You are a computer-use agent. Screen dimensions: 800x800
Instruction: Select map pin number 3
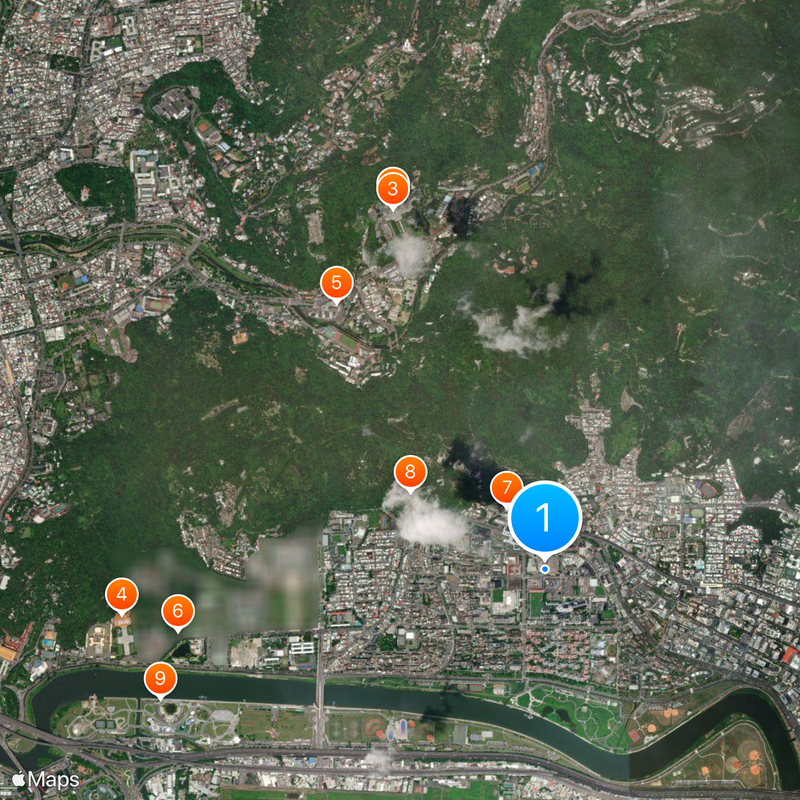(393, 188)
